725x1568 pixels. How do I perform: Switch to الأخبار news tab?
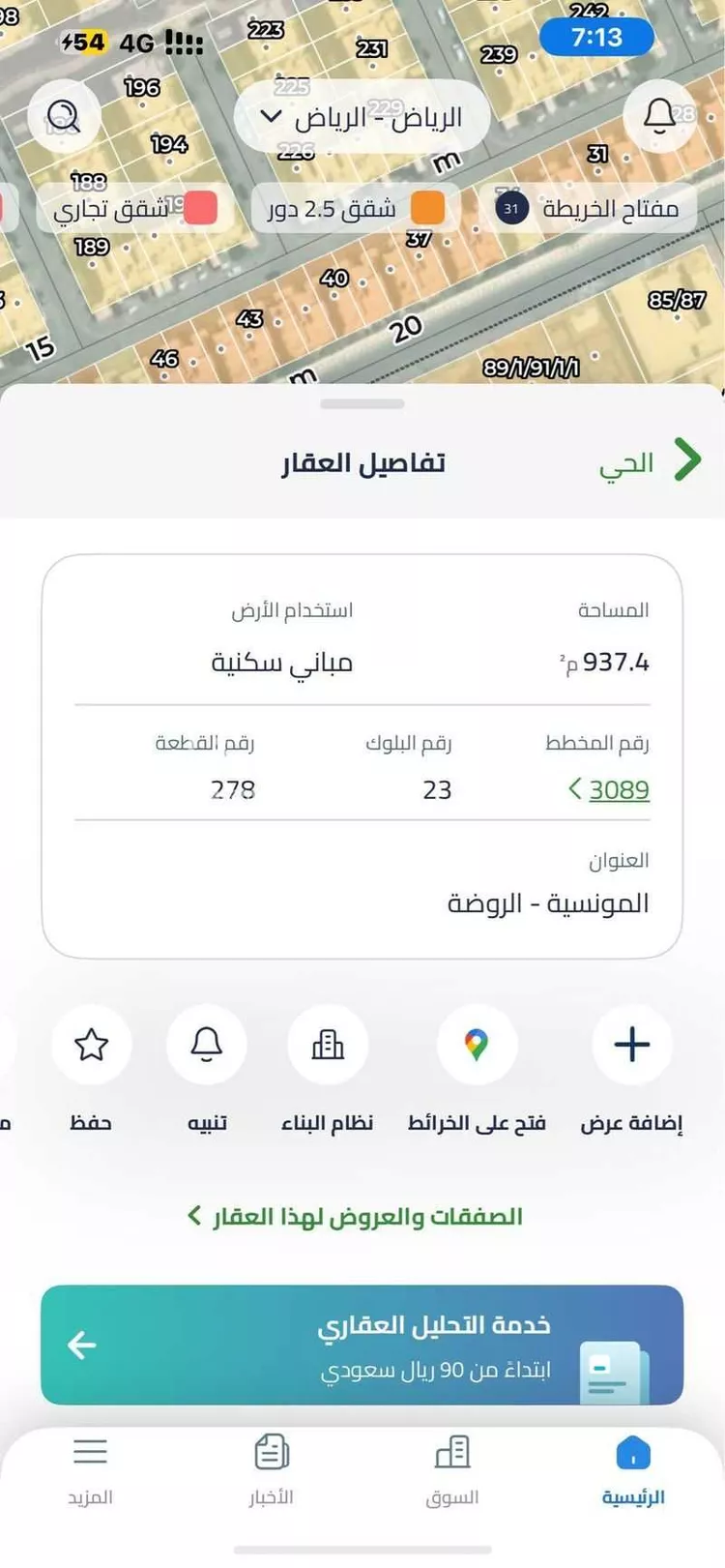tap(272, 1470)
